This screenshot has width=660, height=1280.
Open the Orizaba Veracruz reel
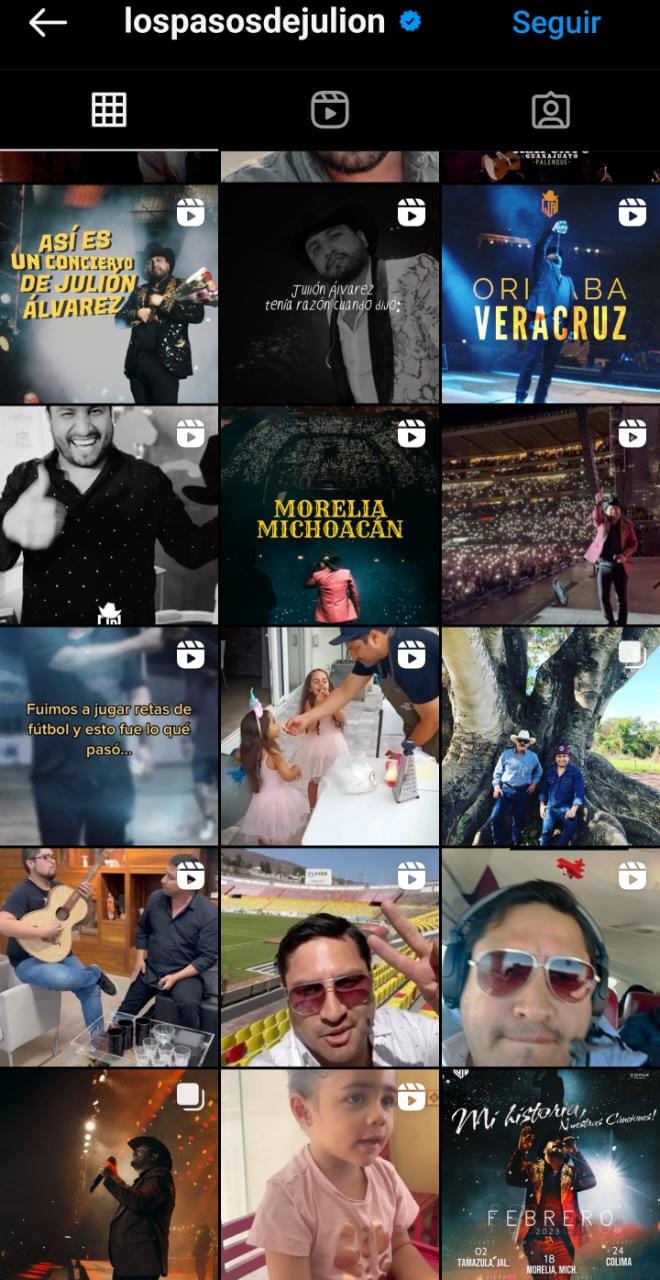click(551, 294)
